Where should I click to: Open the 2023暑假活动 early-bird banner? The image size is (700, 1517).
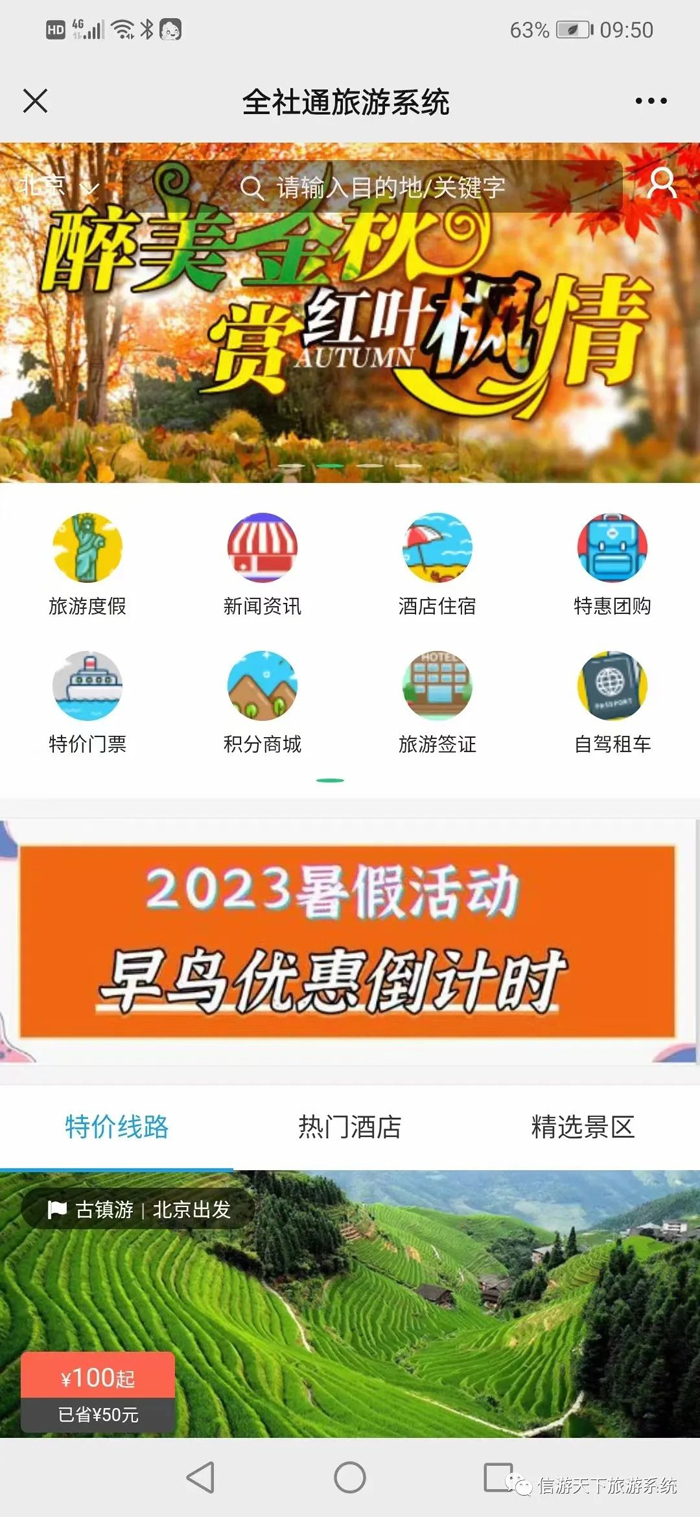(x=348, y=940)
